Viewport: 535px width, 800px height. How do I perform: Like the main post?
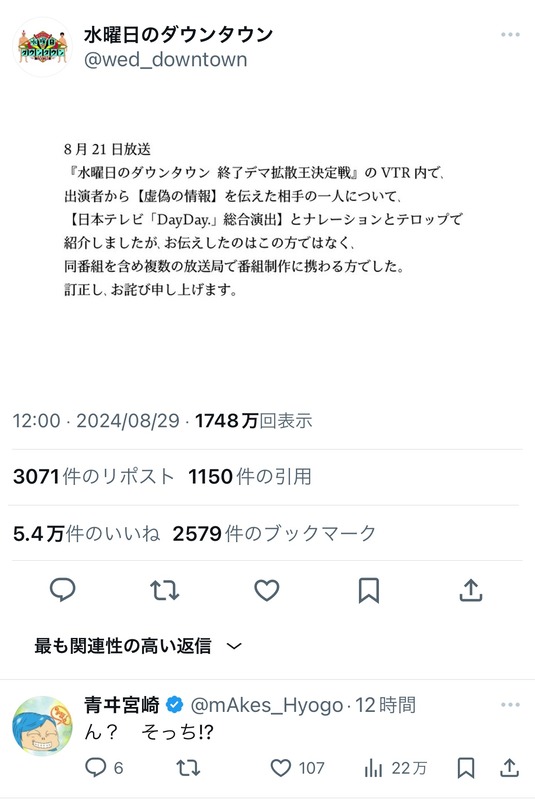(x=267, y=590)
